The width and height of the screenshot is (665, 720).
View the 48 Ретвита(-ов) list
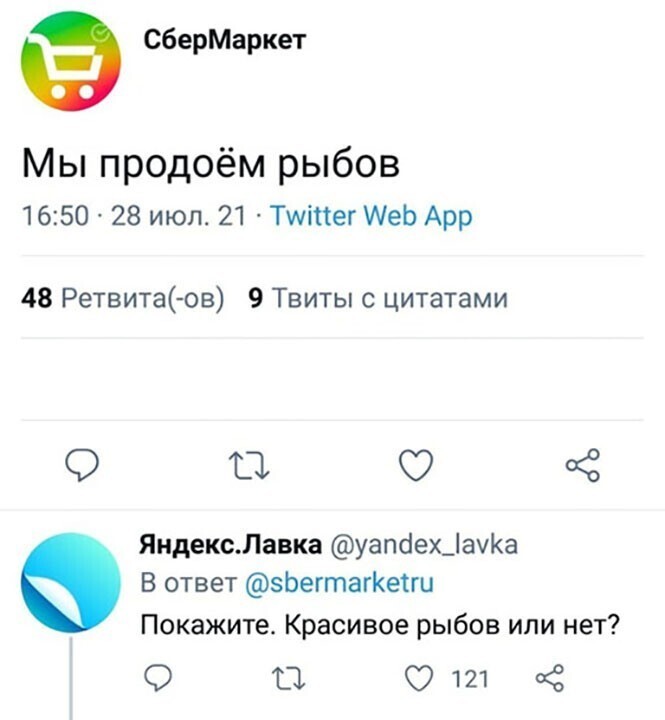[123, 298]
